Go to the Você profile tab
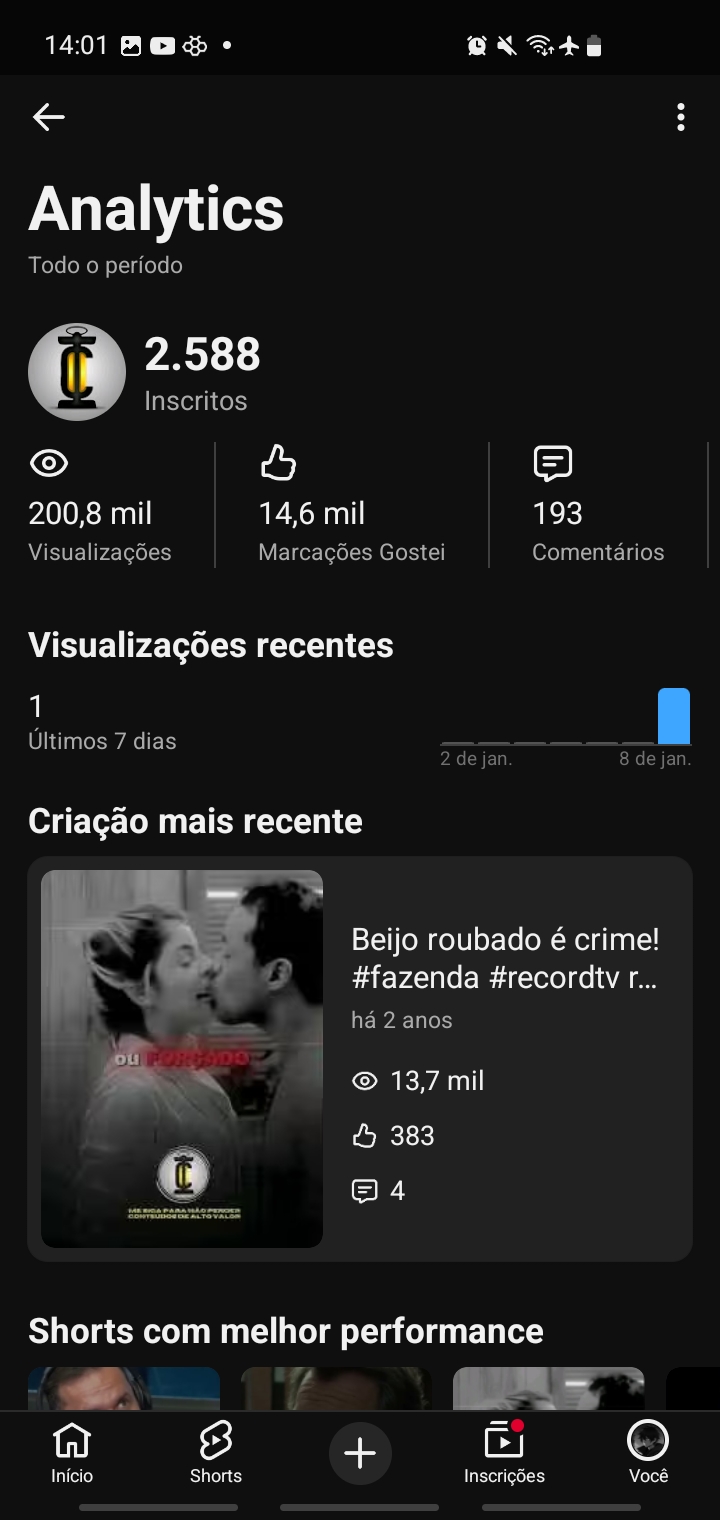Viewport: 720px width, 1520px height. (648, 1453)
